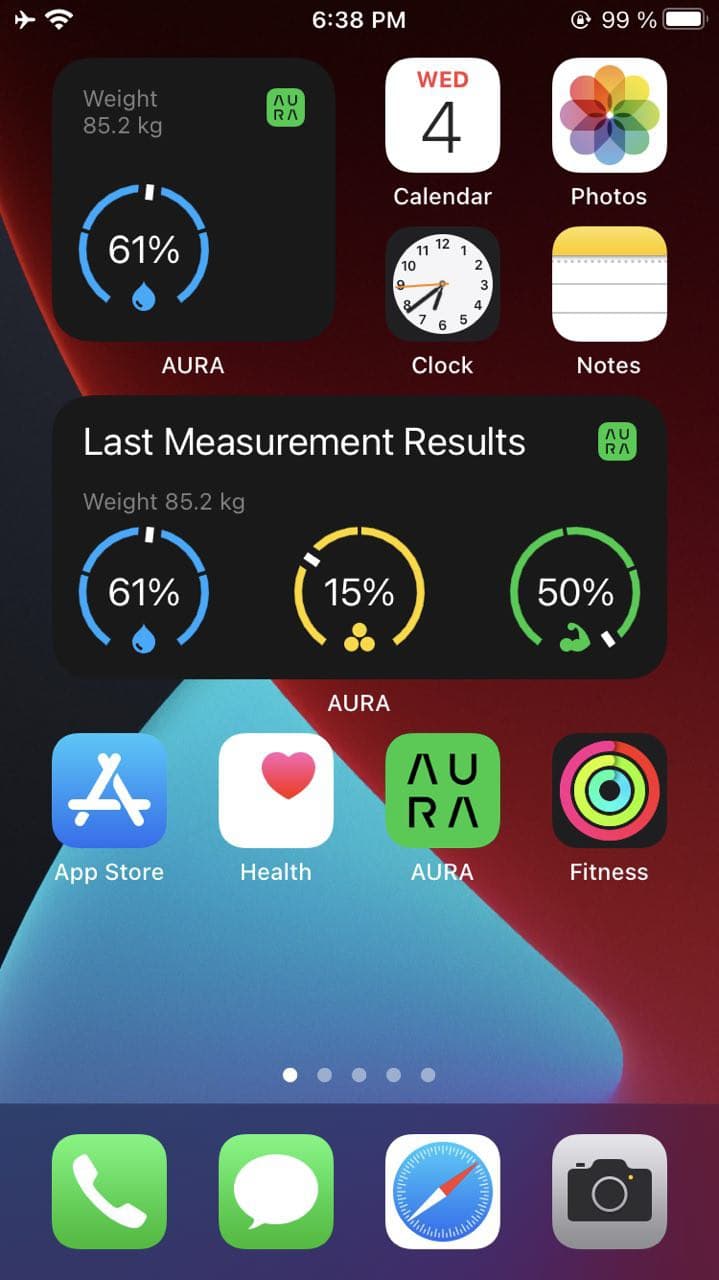
Task: Open the Clock app
Action: click(x=442, y=285)
